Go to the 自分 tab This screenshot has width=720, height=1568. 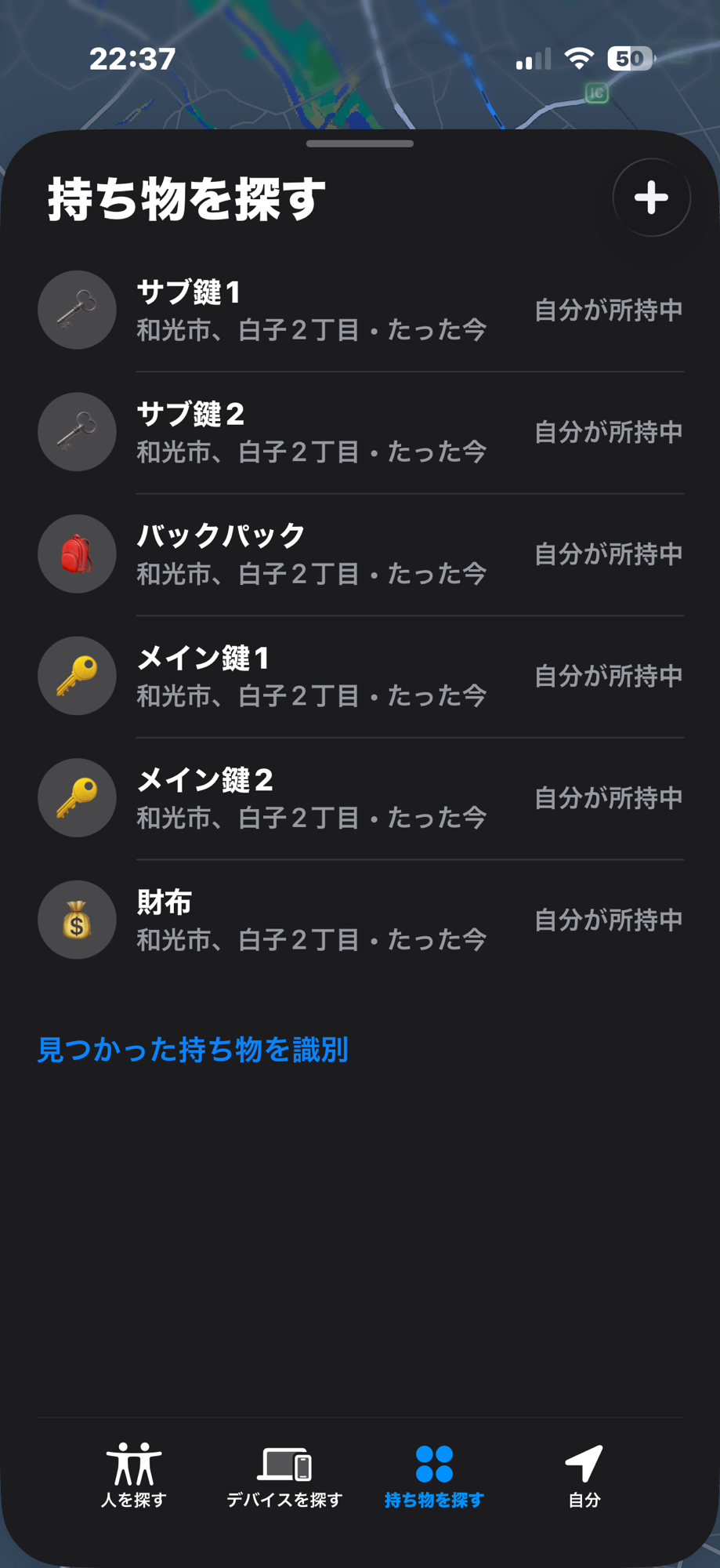584,1475
